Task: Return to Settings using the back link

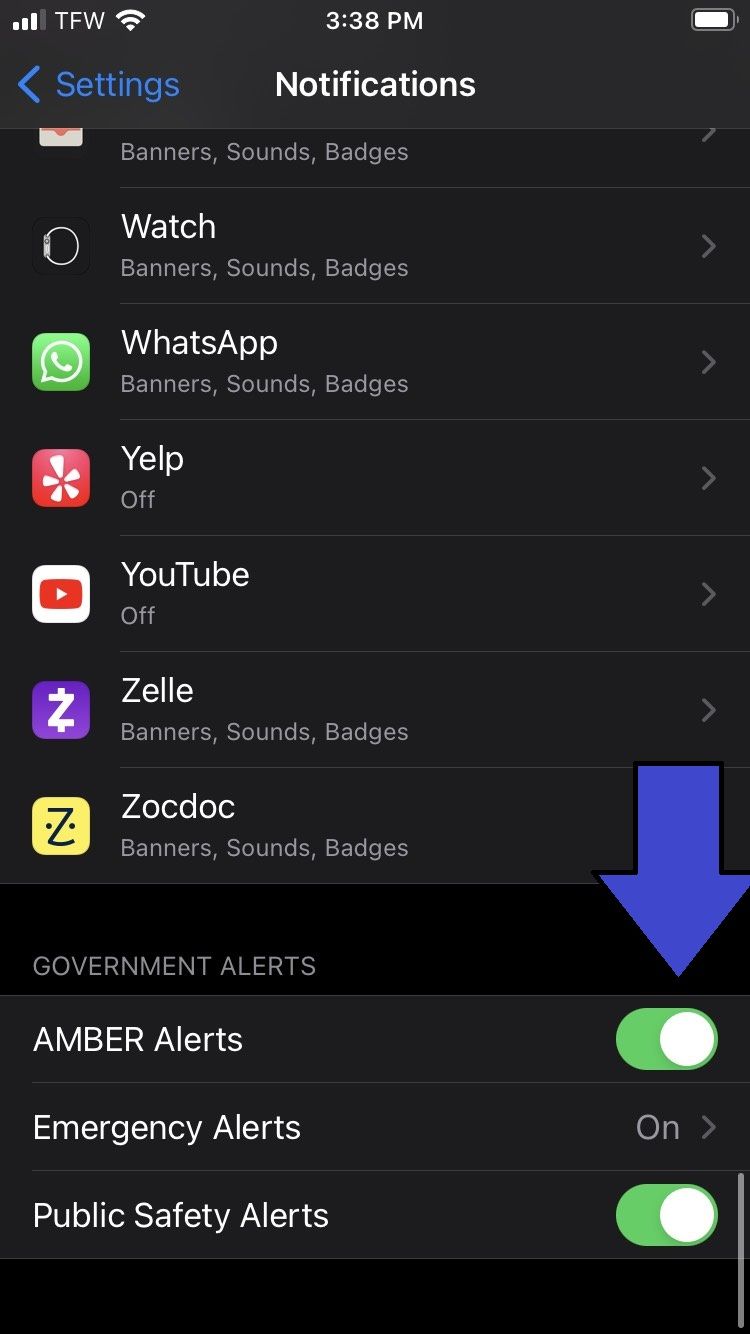Action: point(96,85)
